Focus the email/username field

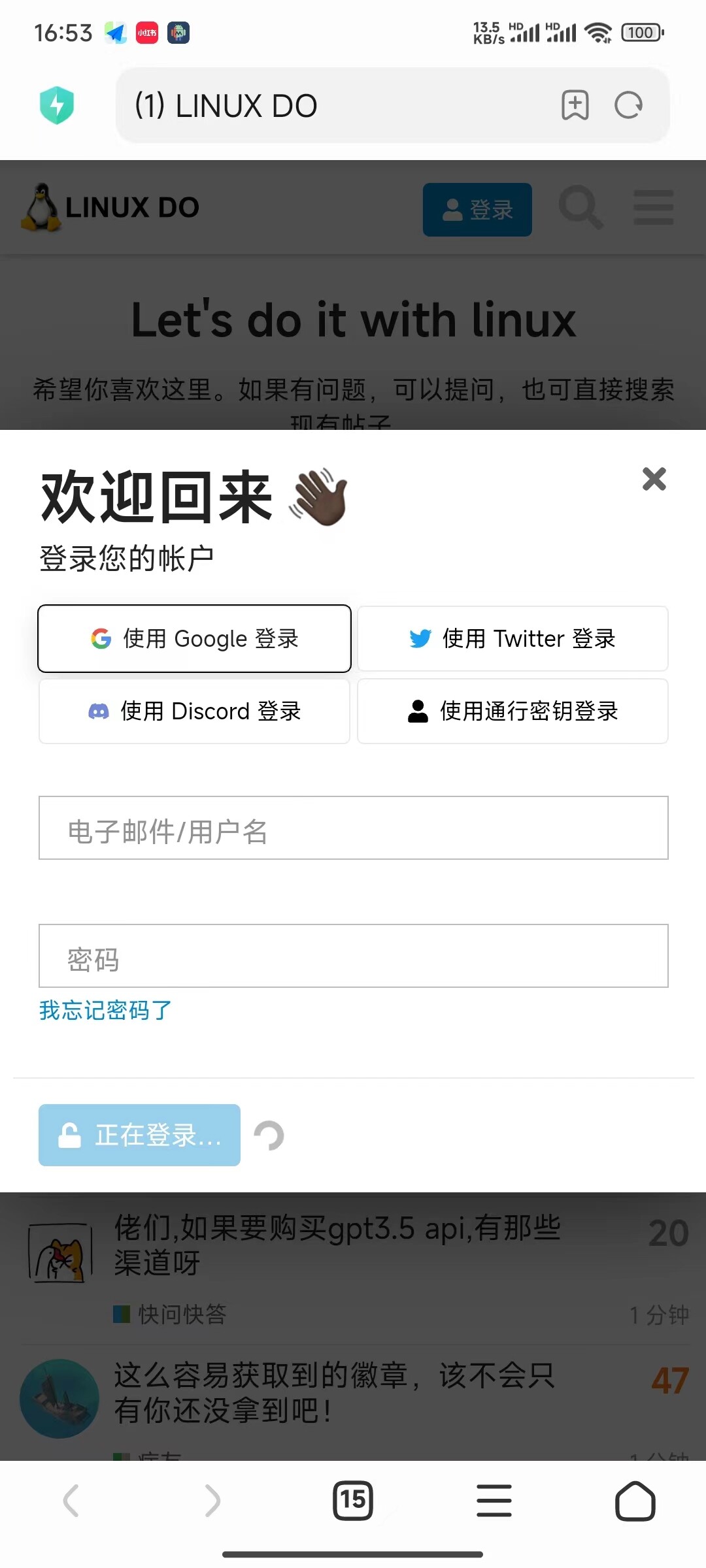point(353,828)
